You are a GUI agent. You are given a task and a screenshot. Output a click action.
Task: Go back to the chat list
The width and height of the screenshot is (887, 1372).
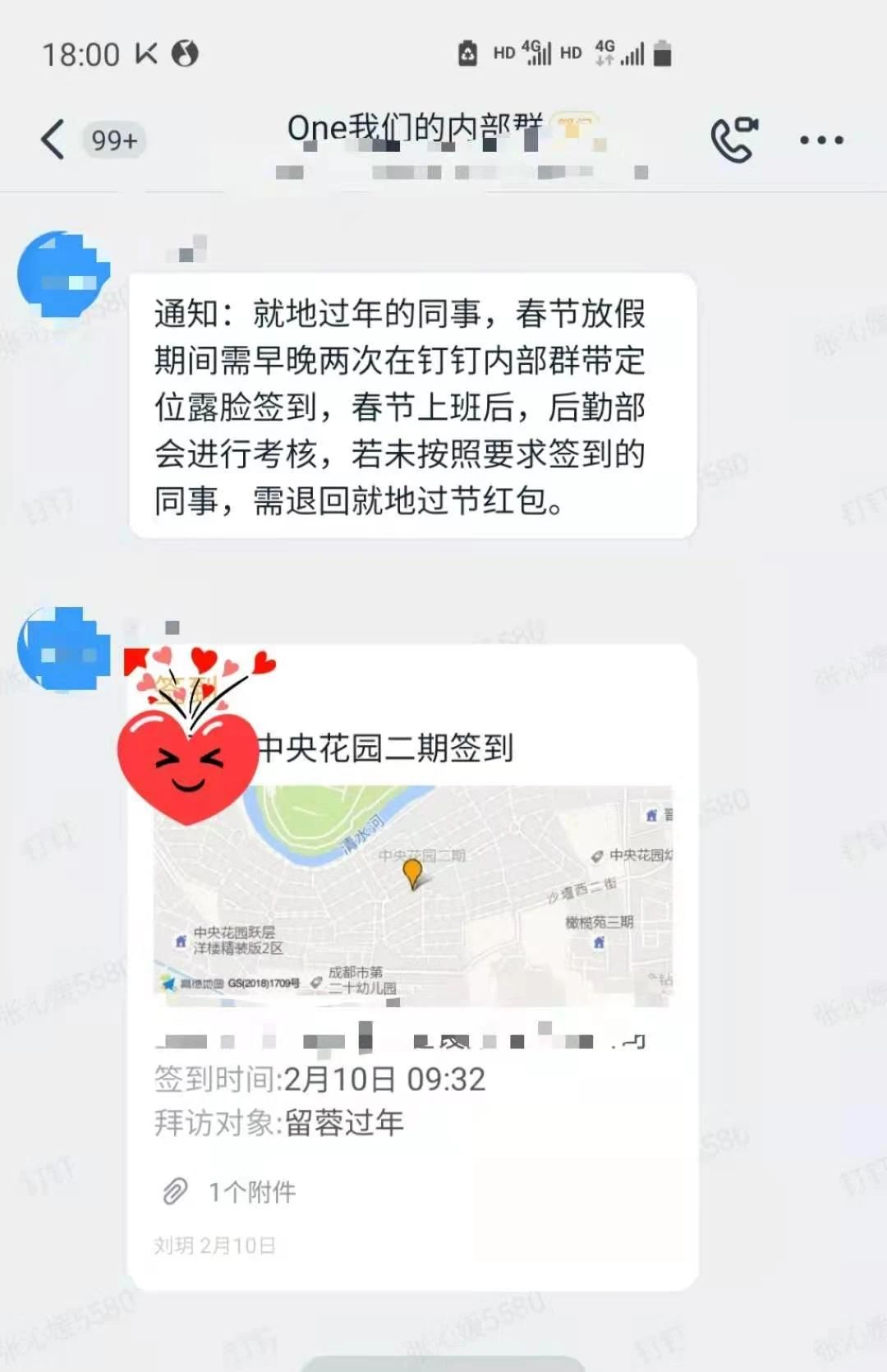[x=53, y=140]
